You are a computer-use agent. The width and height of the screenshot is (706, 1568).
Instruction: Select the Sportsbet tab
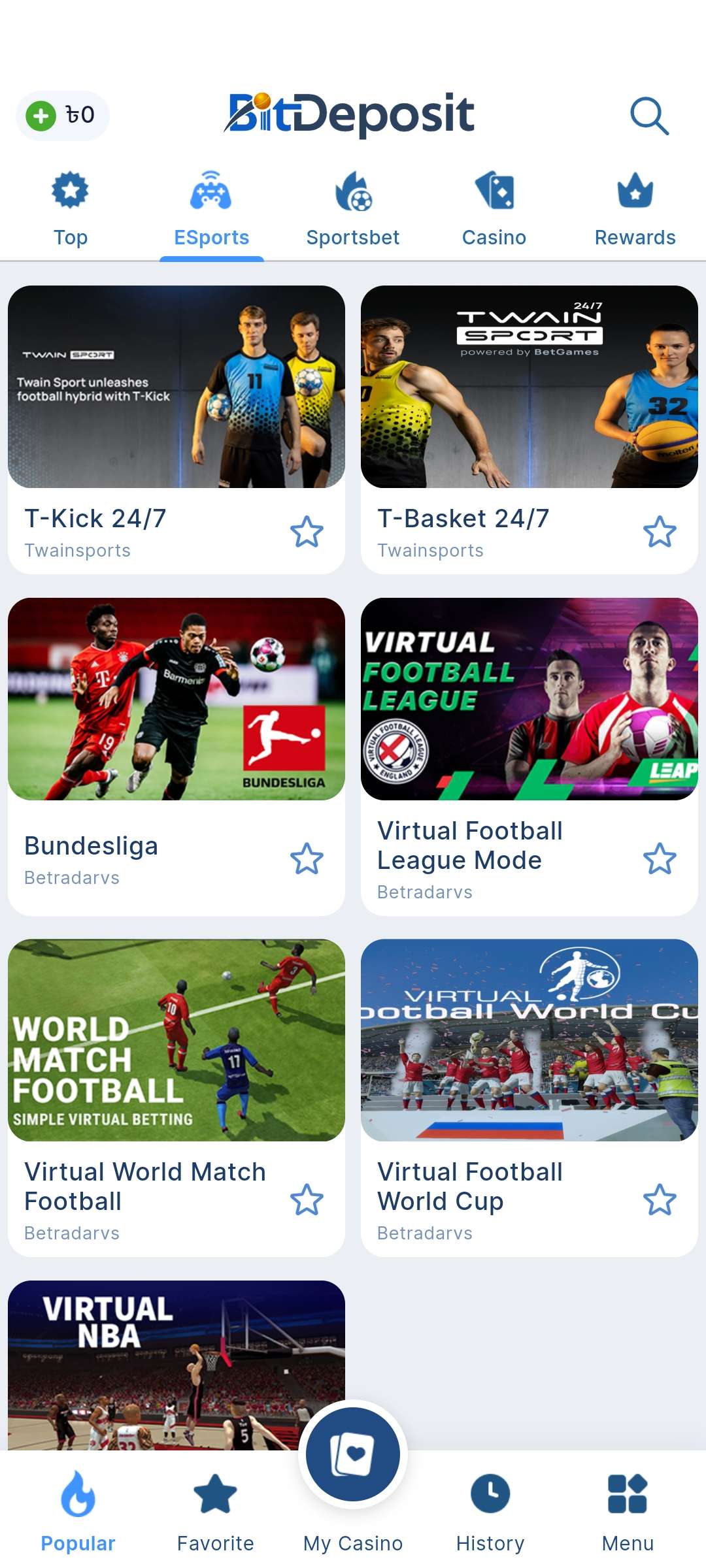click(x=353, y=209)
